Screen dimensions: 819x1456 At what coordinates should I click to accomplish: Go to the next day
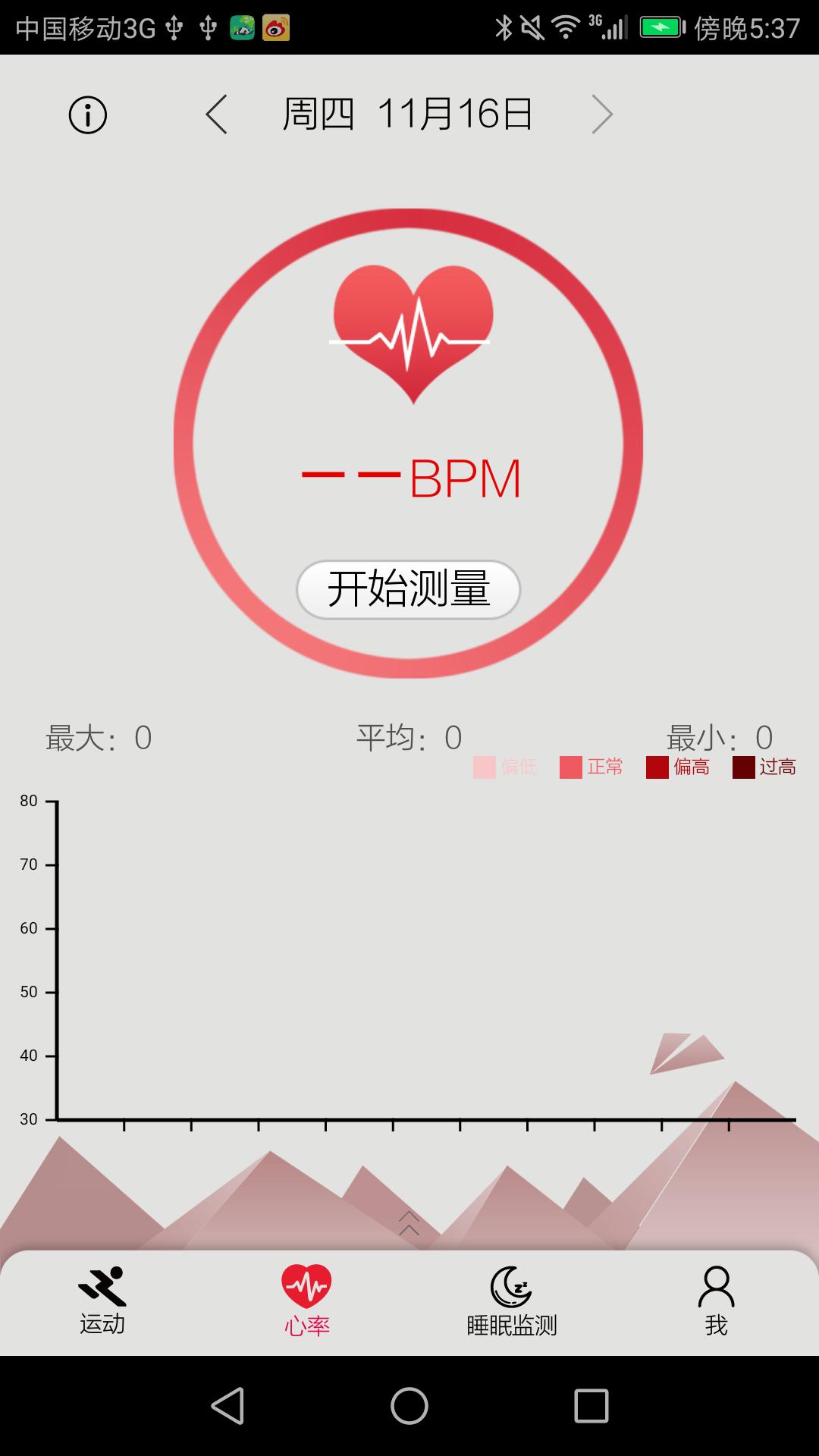(x=601, y=115)
